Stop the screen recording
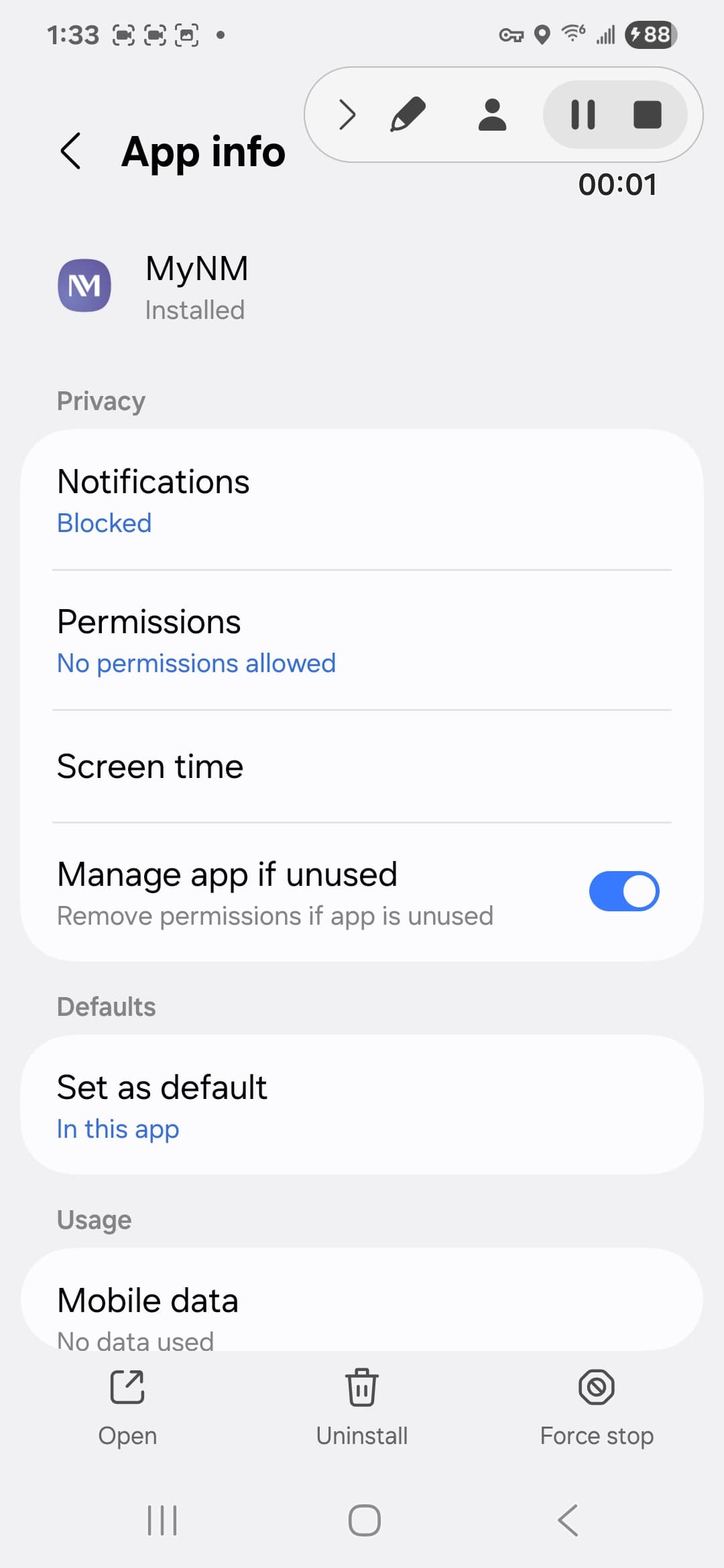This screenshot has height=1568, width=724. 648,115
